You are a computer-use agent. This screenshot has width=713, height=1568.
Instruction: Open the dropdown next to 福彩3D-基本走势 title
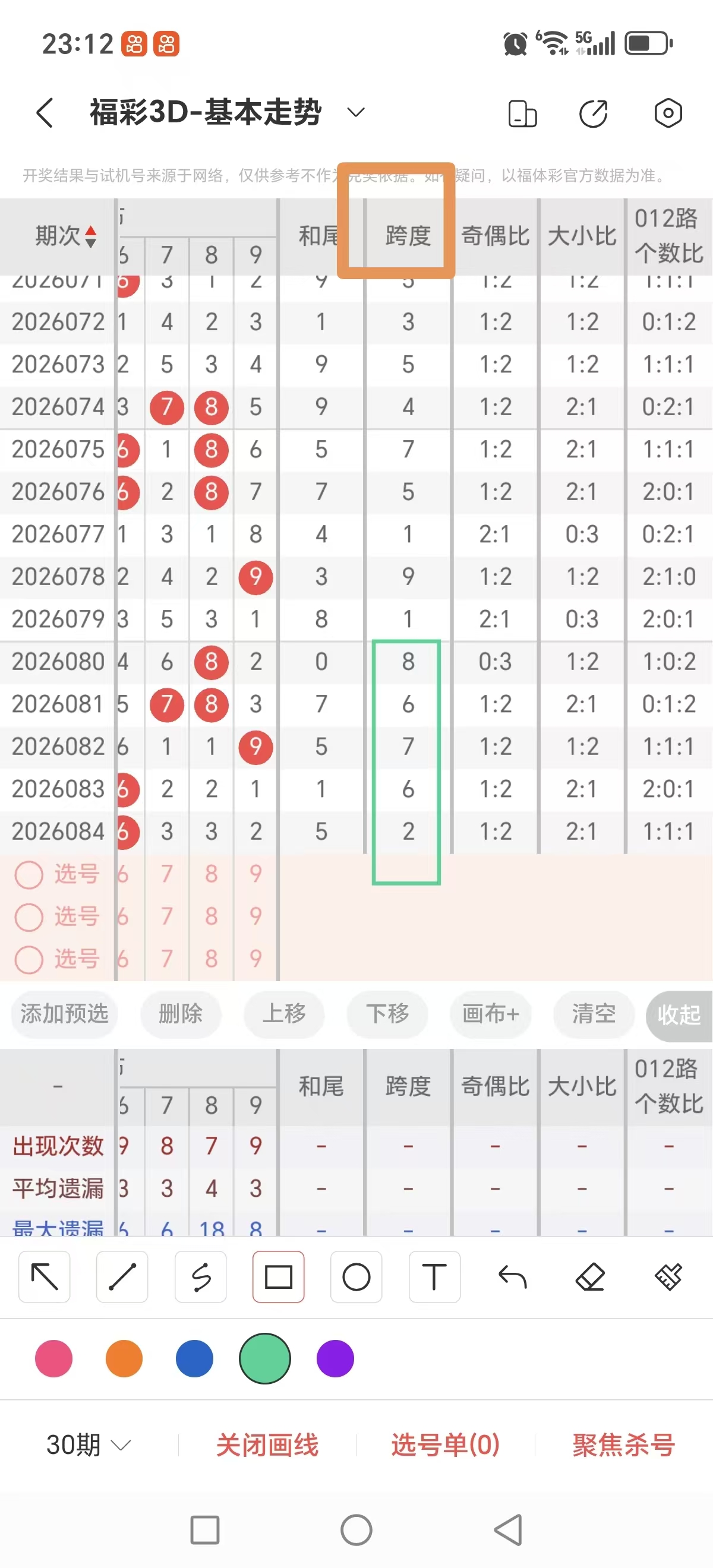355,113
